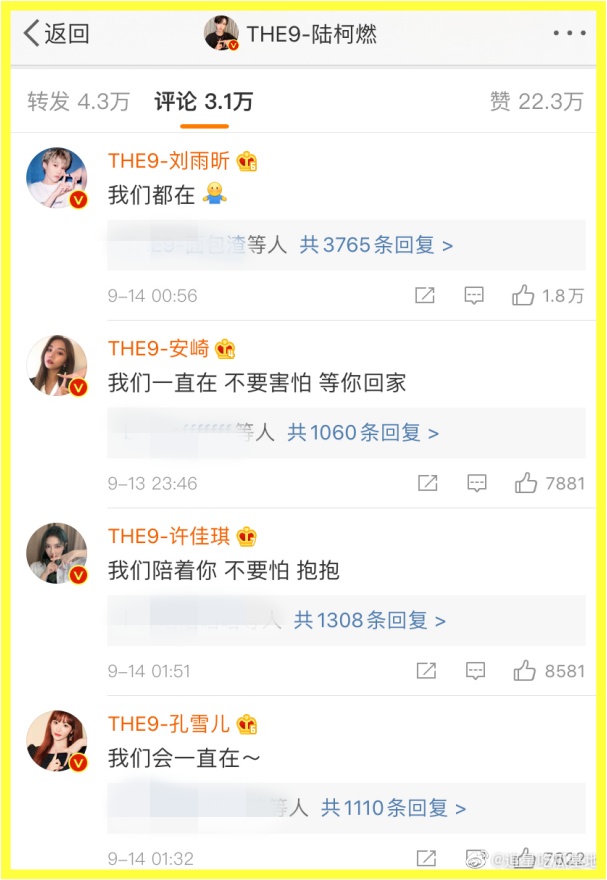Open the three-dot overflow menu
This screenshot has width=607, height=880.
click(569, 34)
